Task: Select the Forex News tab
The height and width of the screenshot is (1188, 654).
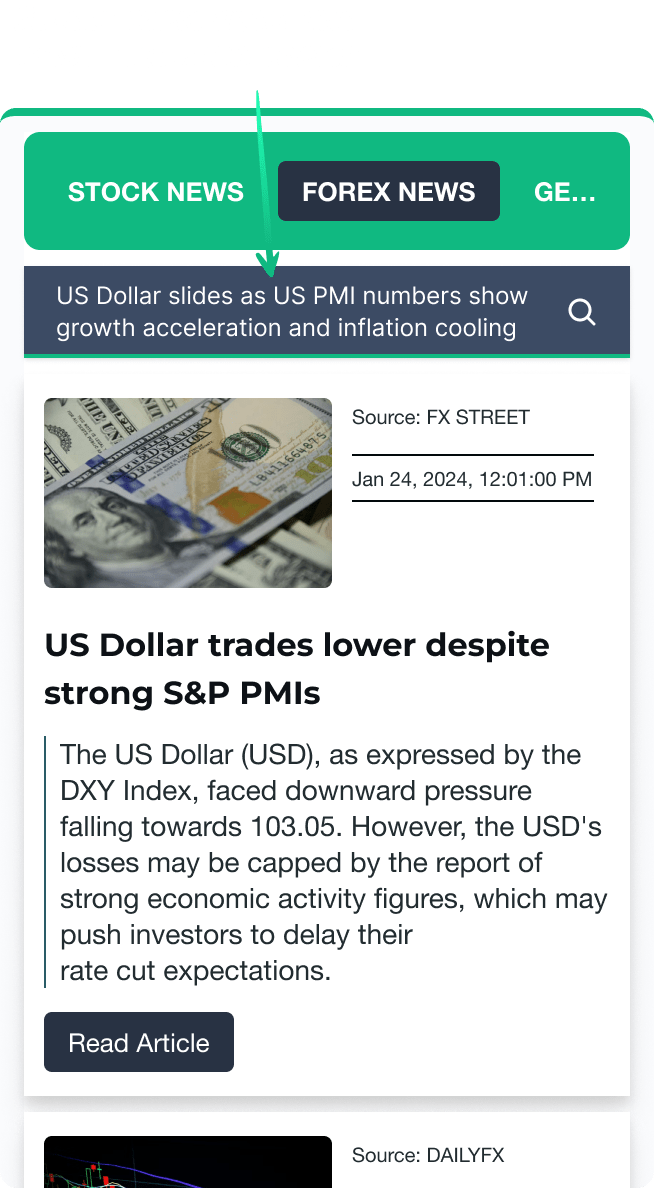Action: pyautogui.click(x=388, y=192)
